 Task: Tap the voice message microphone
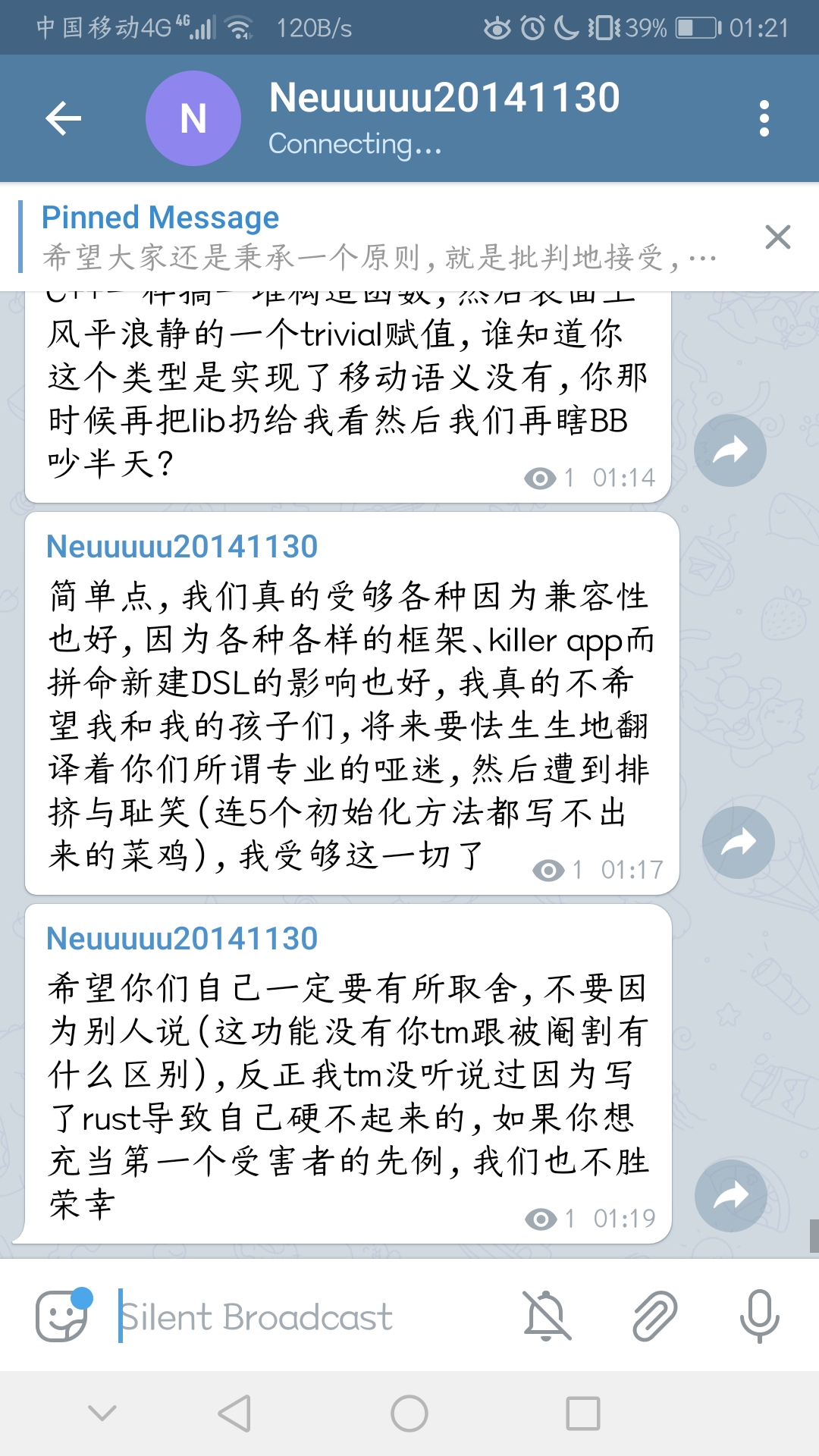pyautogui.click(x=759, y=1316)
